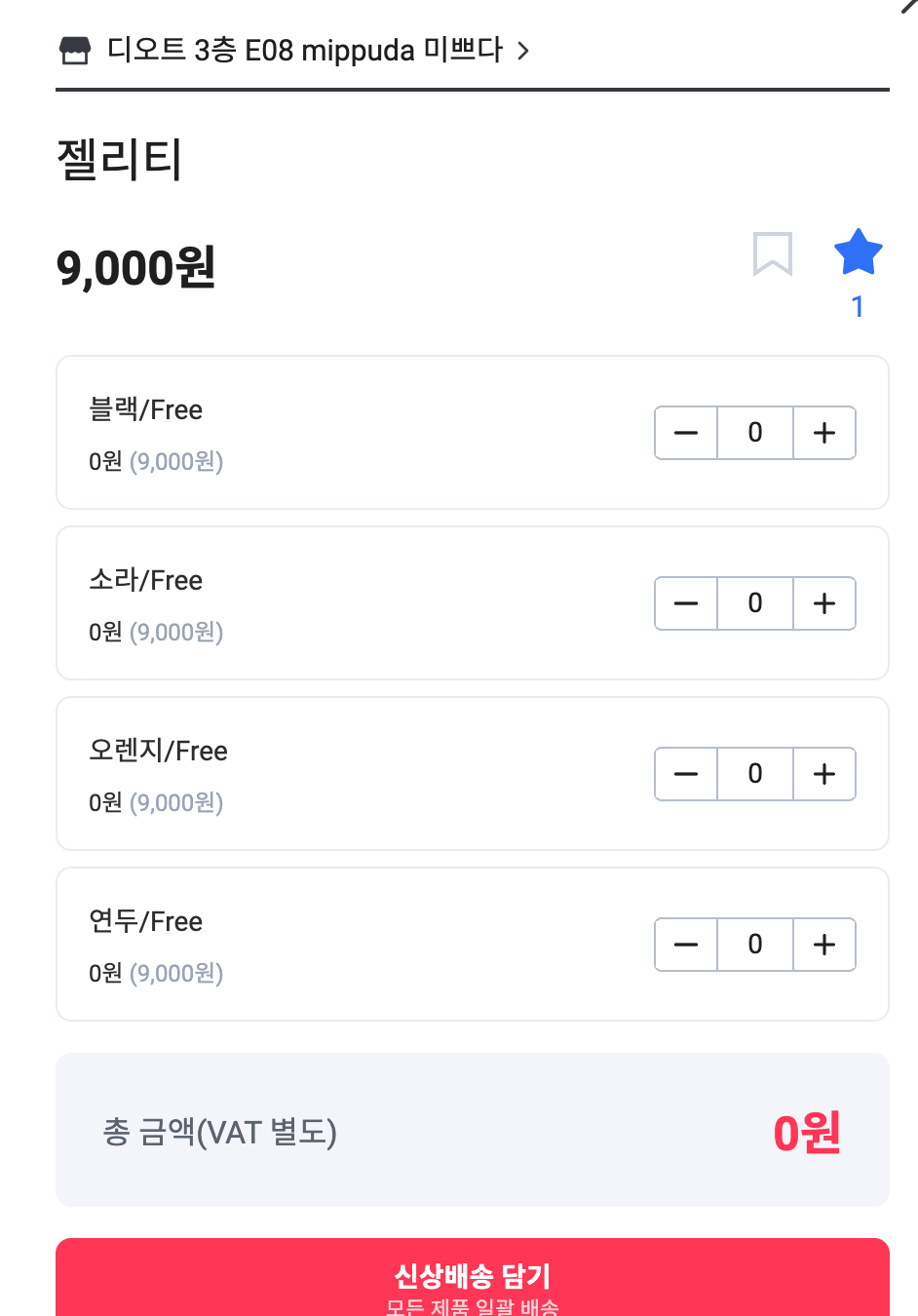Increase quantity for 연두/Free
The image size is (918, 1316).
click(x=824, y=945)
